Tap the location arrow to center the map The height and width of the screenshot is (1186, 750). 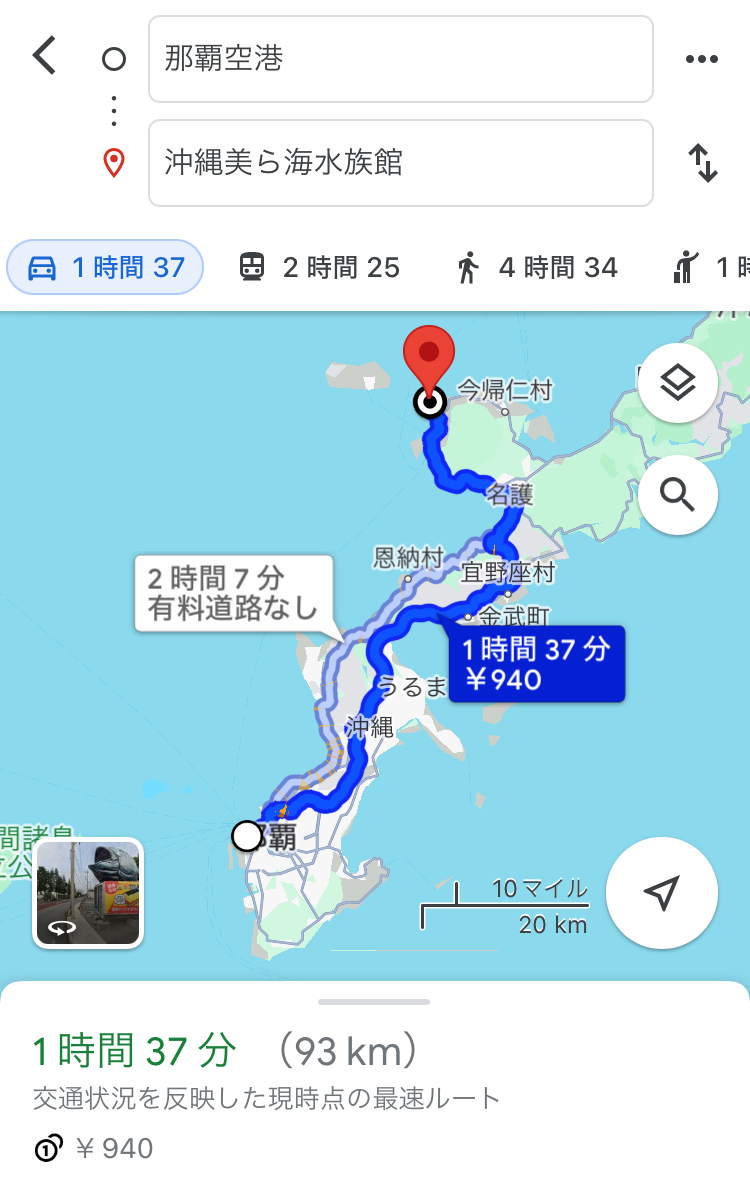click(662, 893)
